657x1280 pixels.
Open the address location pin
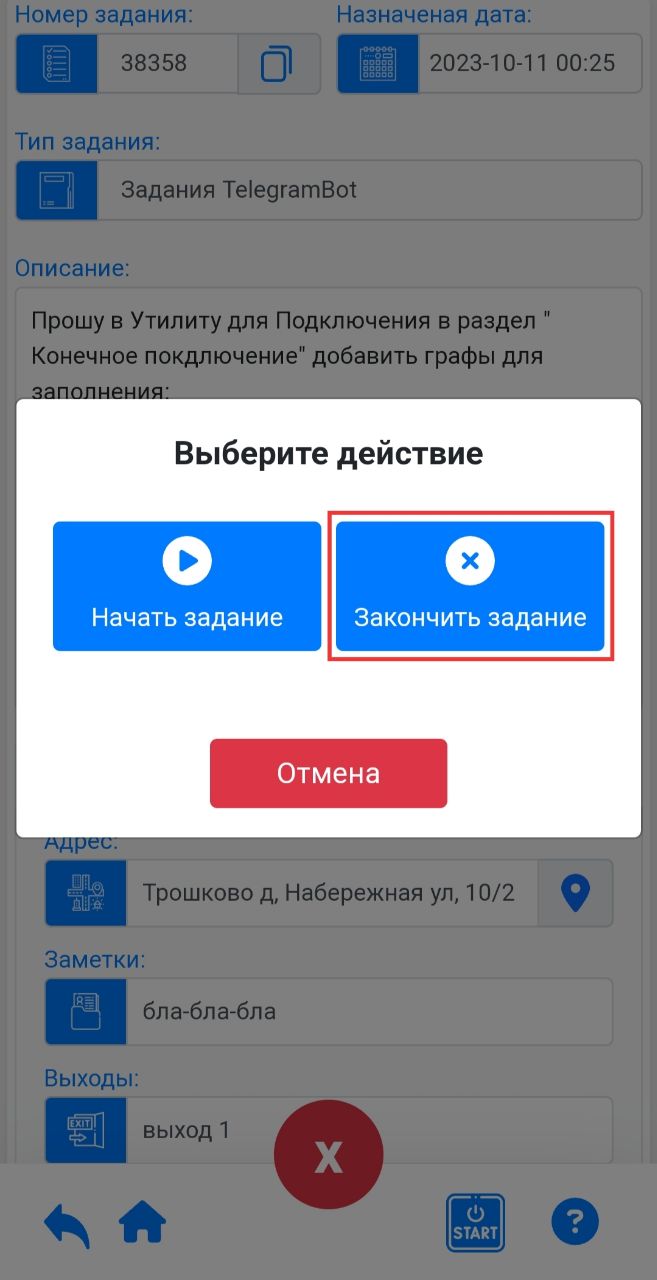(575, 893)
